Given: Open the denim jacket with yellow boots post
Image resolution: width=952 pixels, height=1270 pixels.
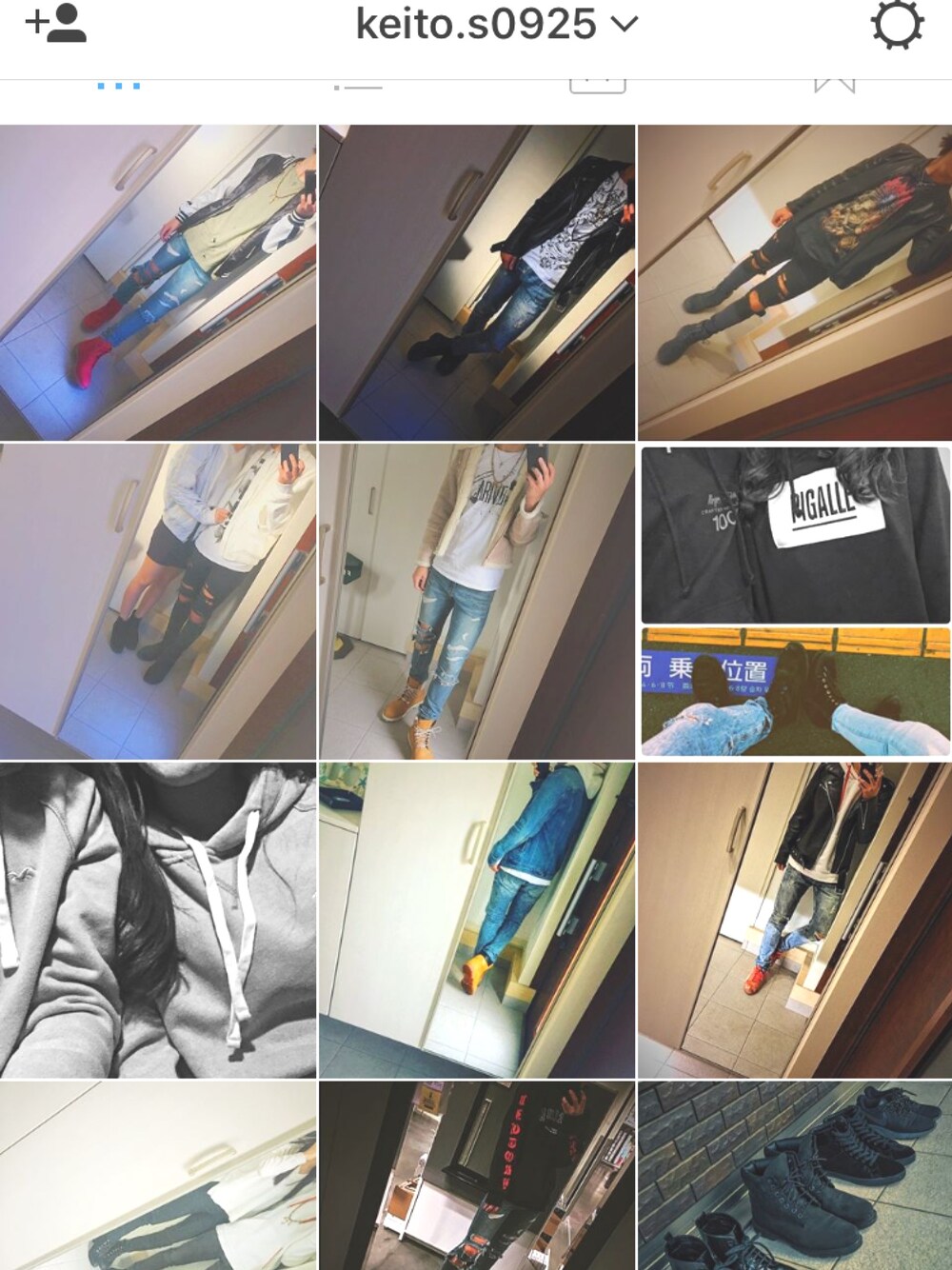Looking at the screenshot, I should pyautogui.click(x=476, y=921).
